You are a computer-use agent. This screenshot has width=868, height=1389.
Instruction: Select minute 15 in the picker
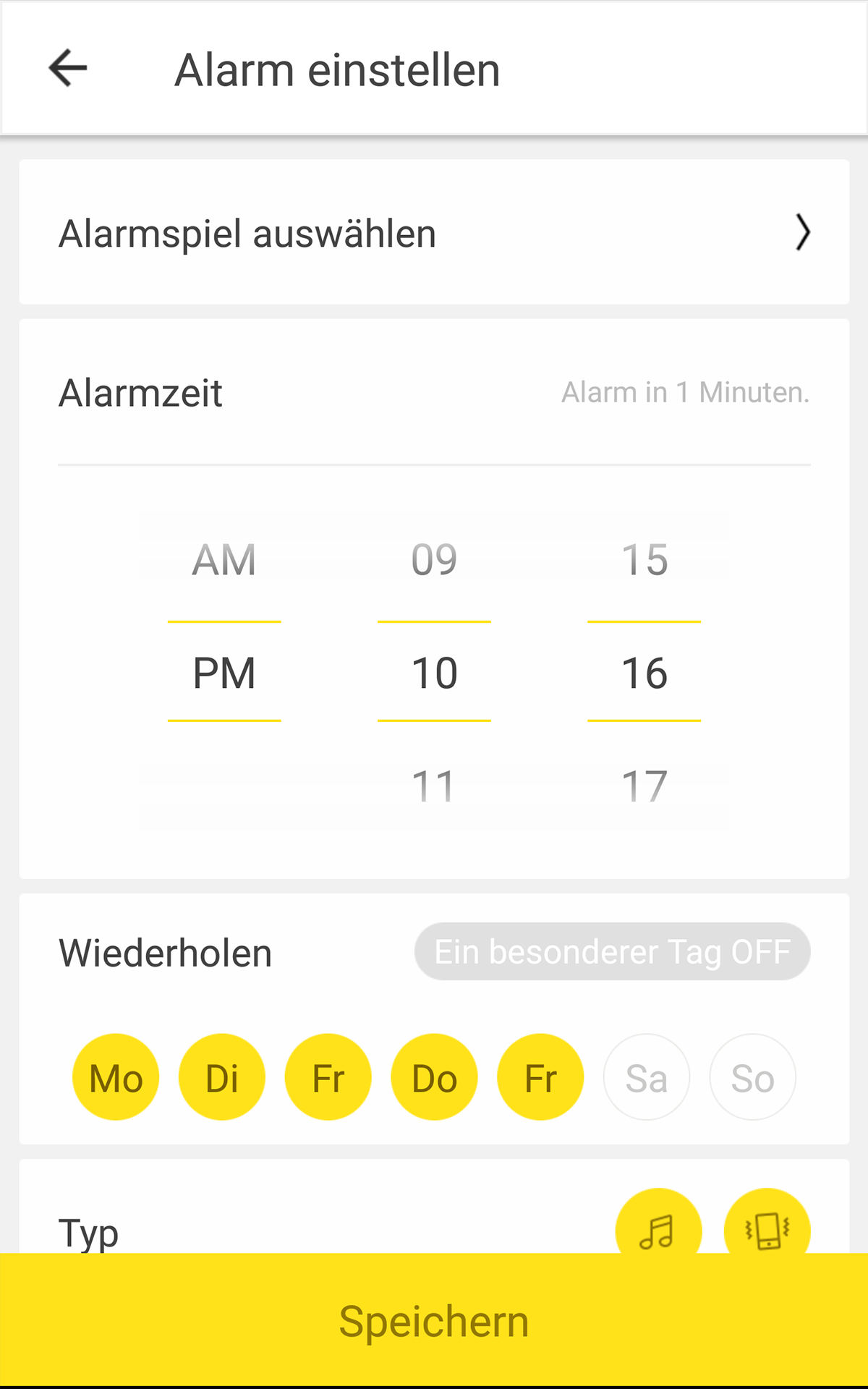point(644,559)
